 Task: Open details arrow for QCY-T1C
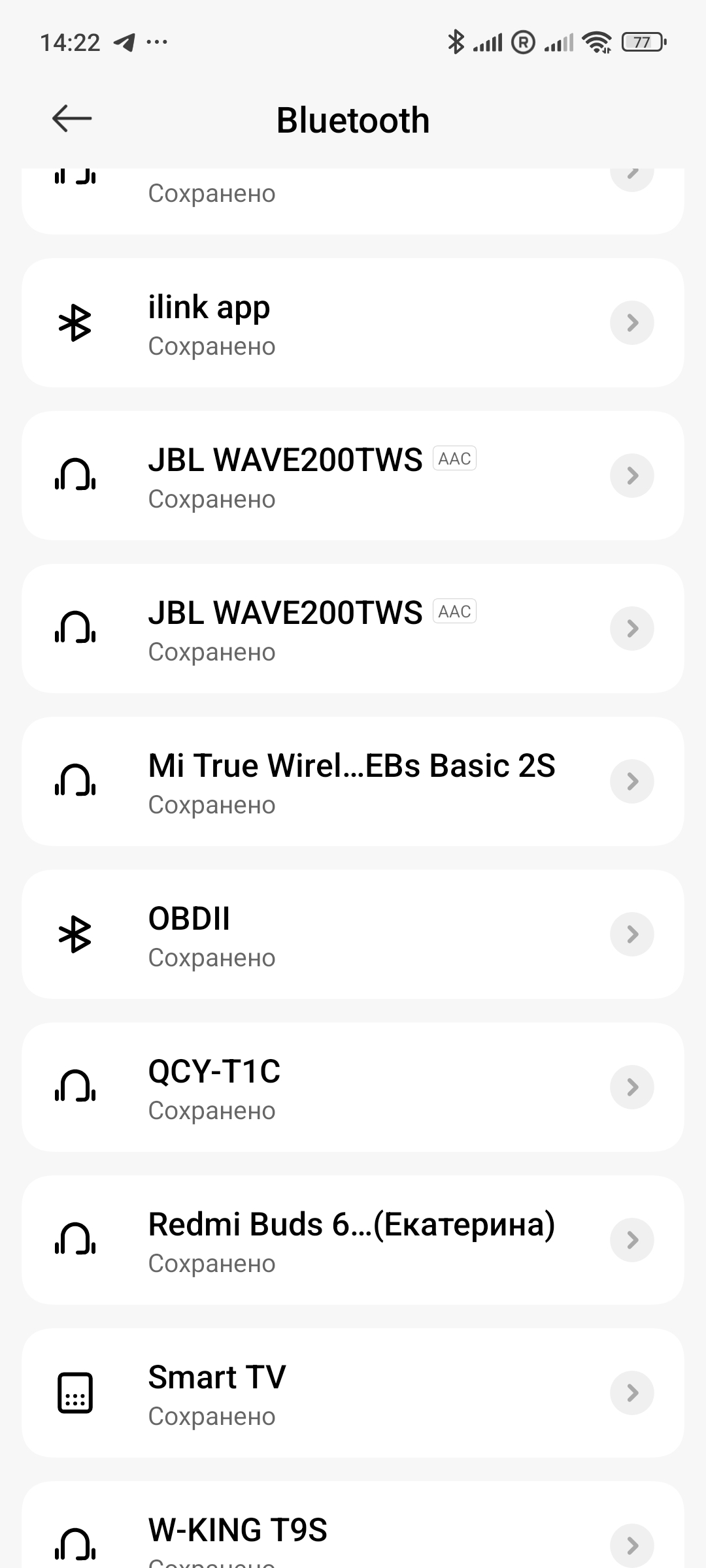point(631,1087)
